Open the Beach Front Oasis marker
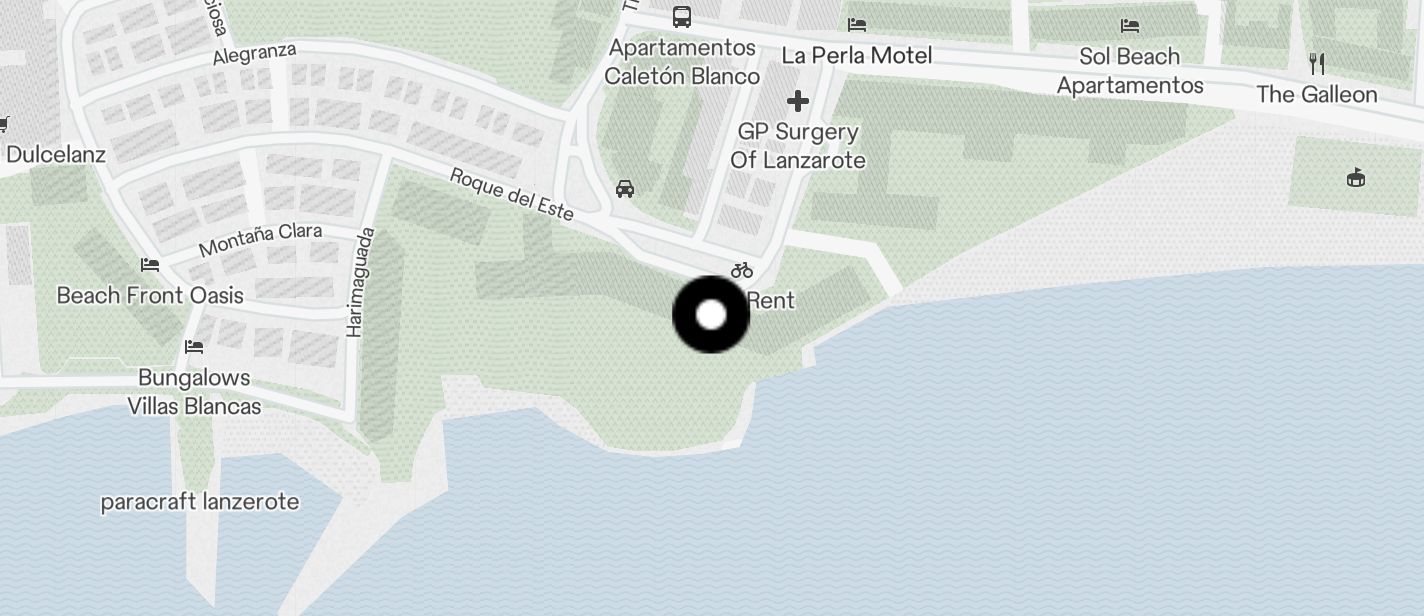Viewport: 1424px width, 616px height. [x=150, y=266]
